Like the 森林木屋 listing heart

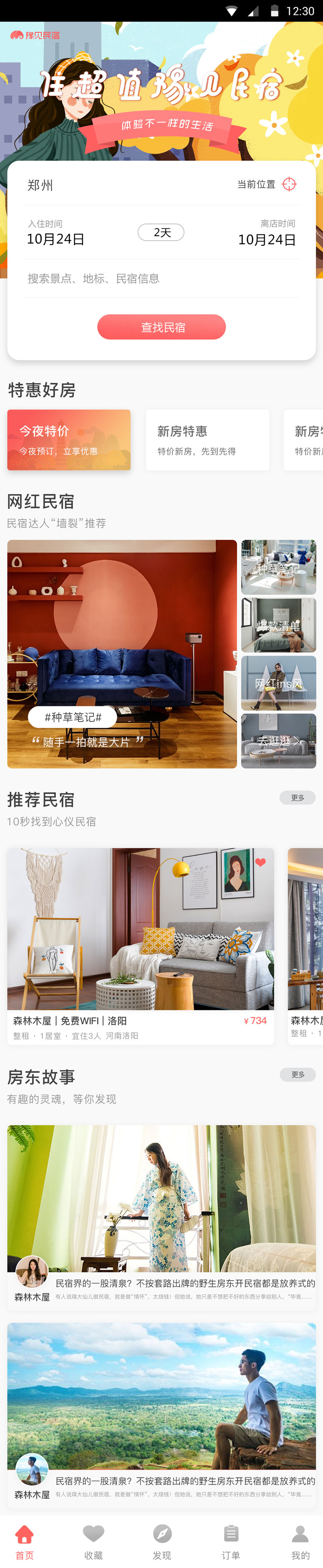(260, 862)
